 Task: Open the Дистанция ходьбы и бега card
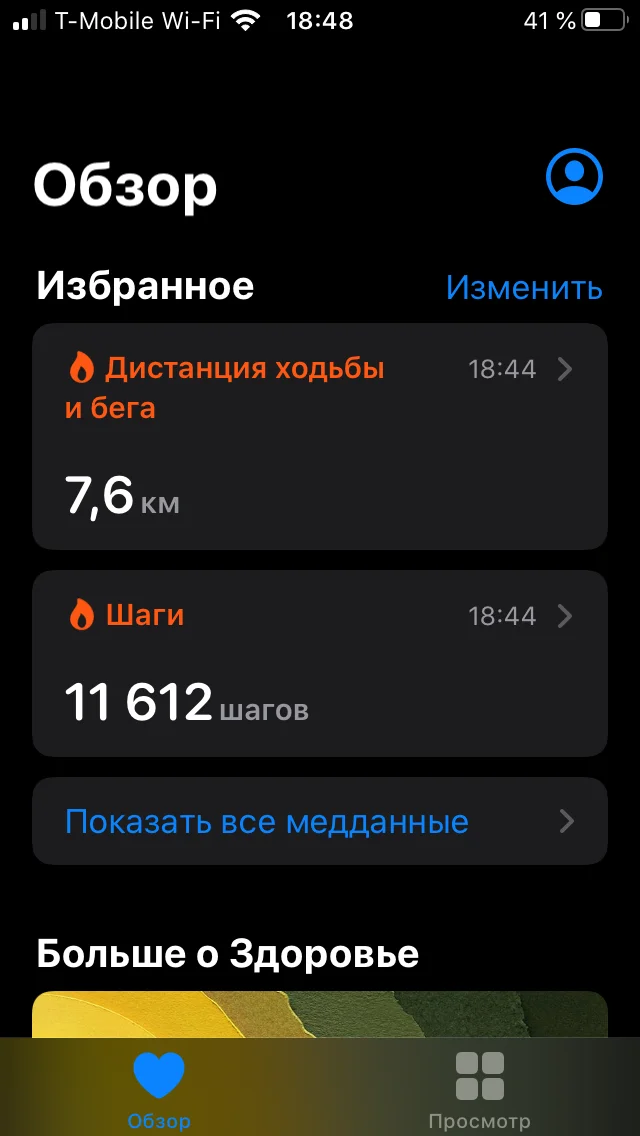tap(320, 436)
